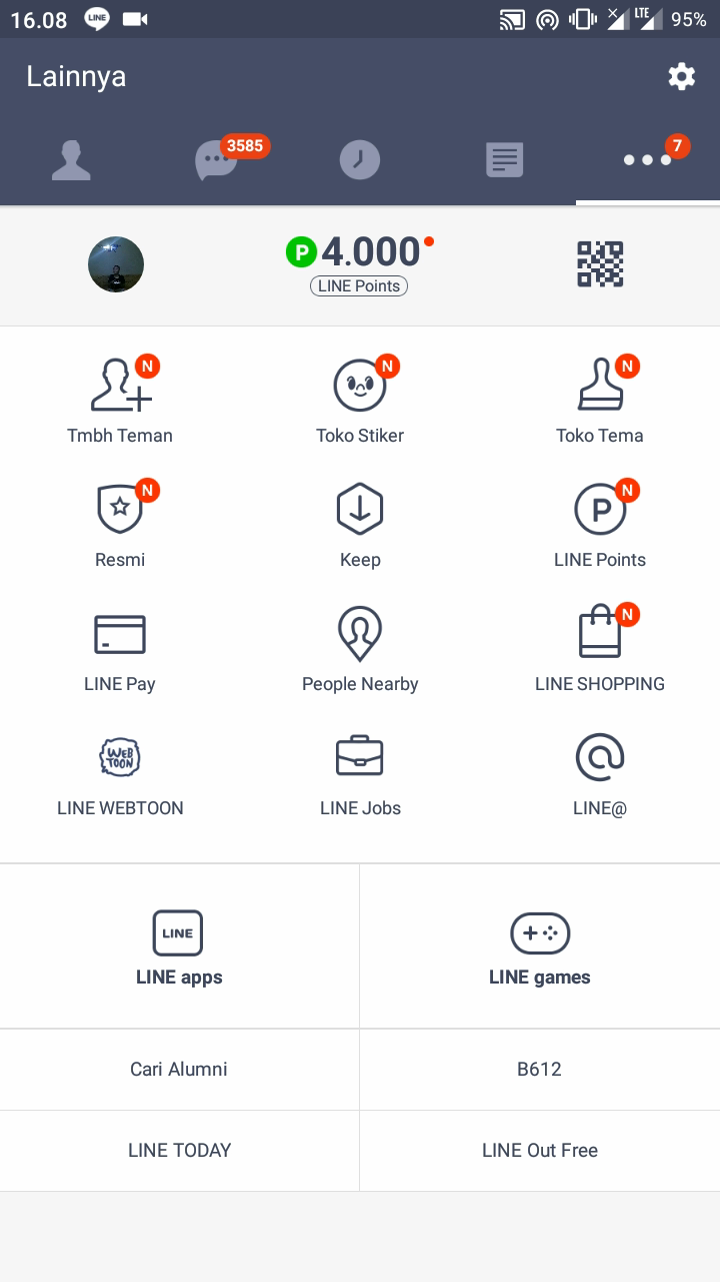Viewport: 720px width, 1282px height.
Task: Switch to the Friends tab
Action: [72, 160]
